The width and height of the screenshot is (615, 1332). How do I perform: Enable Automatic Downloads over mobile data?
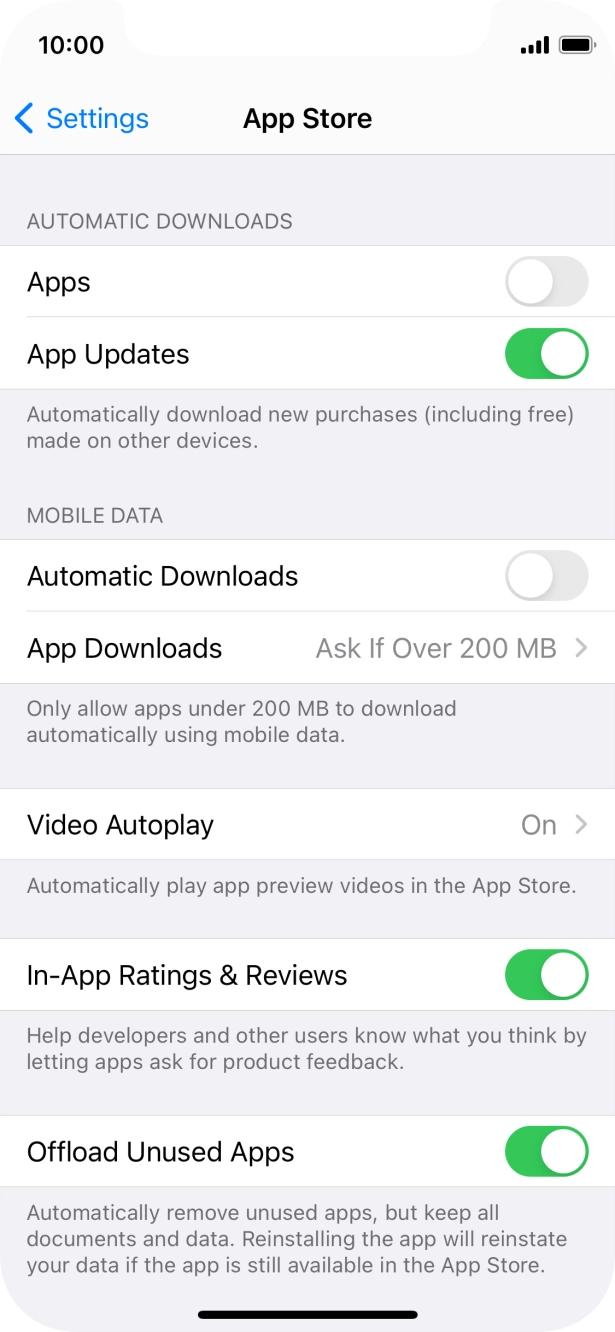pos(546,576)
